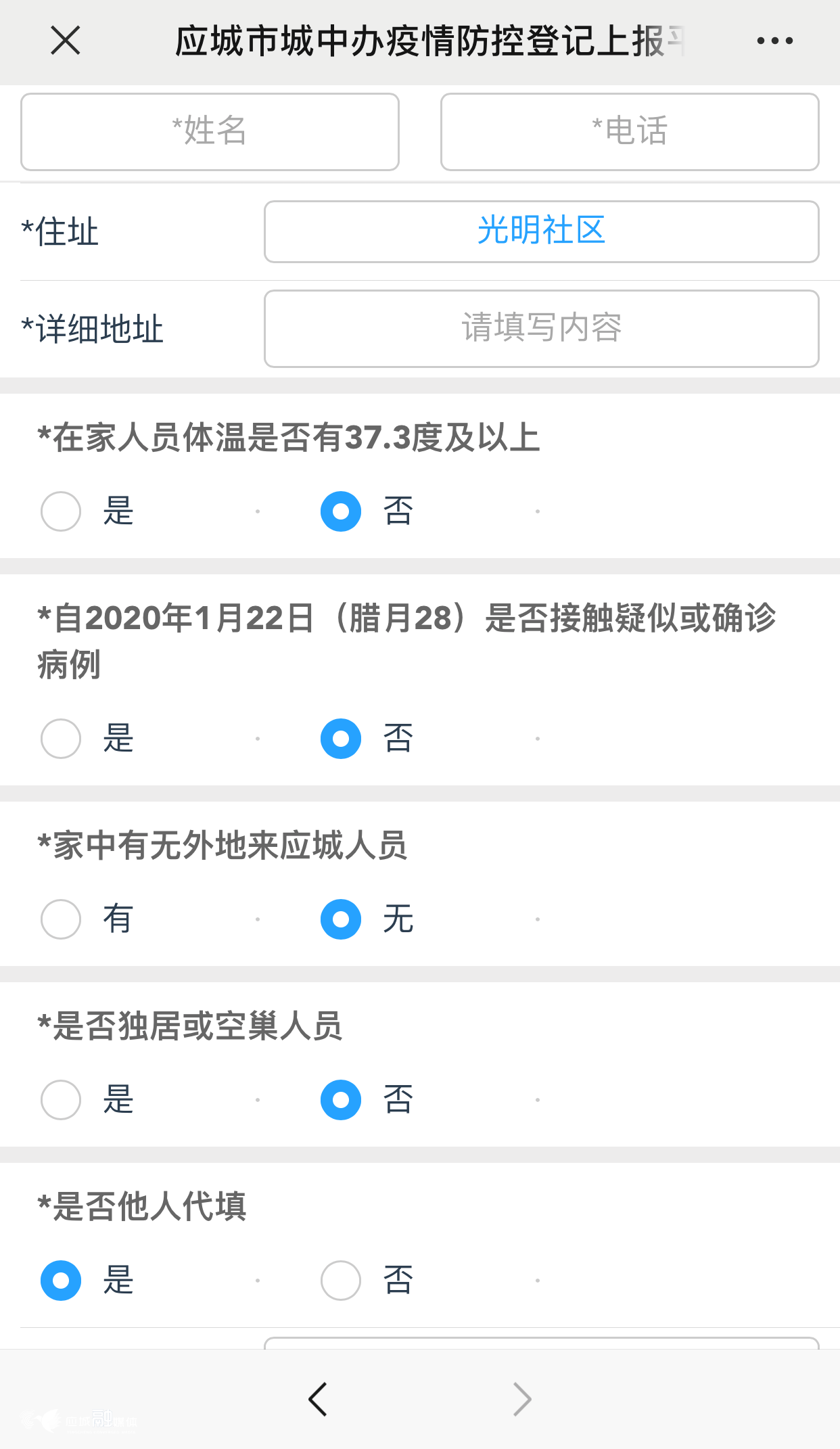This screenshot has height=1449, width=840.
Task: Select 否 for temperature 37.3度及以上
Action: 341,511
